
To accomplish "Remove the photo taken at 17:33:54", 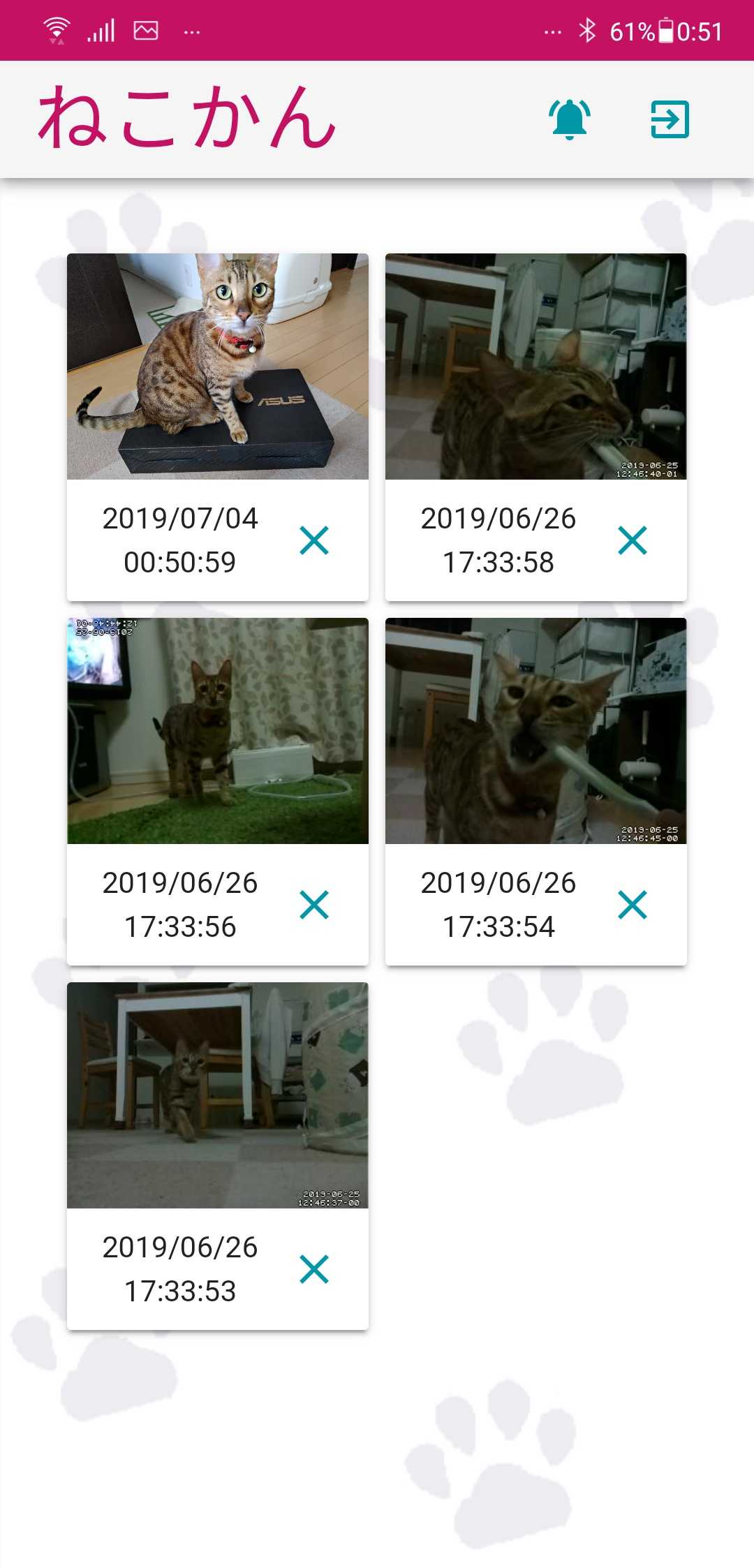I will click(x=633, y=905).
